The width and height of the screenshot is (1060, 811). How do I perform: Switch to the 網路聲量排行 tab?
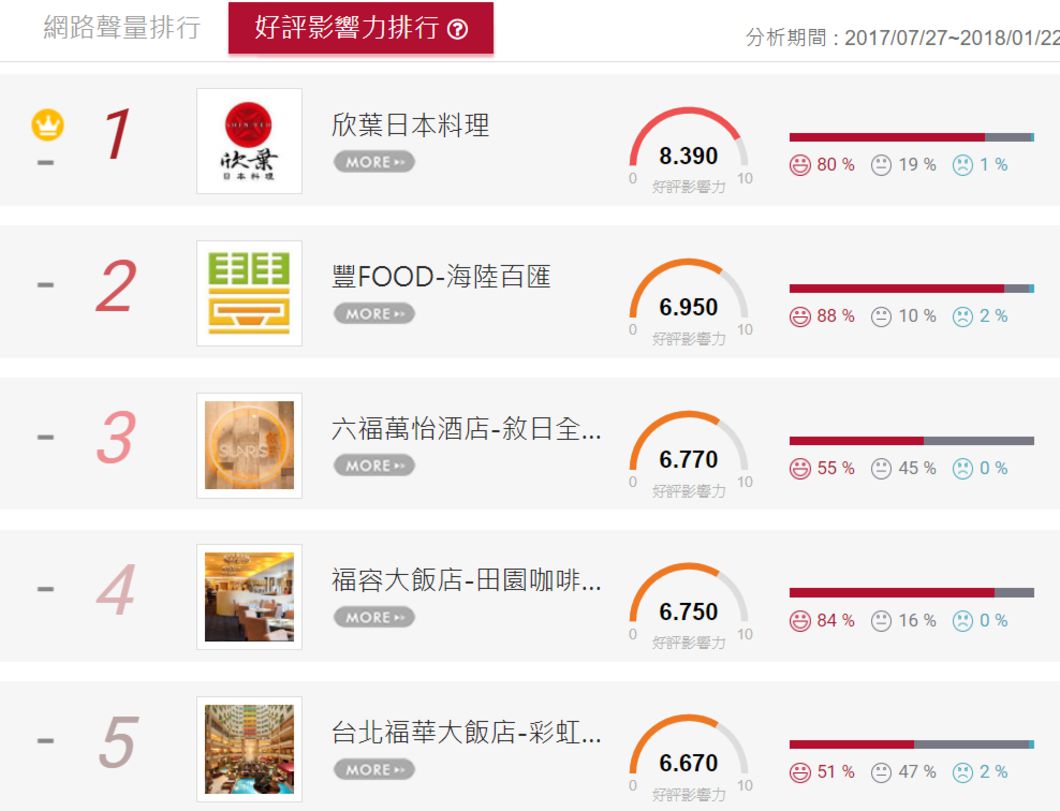point(122,28)
